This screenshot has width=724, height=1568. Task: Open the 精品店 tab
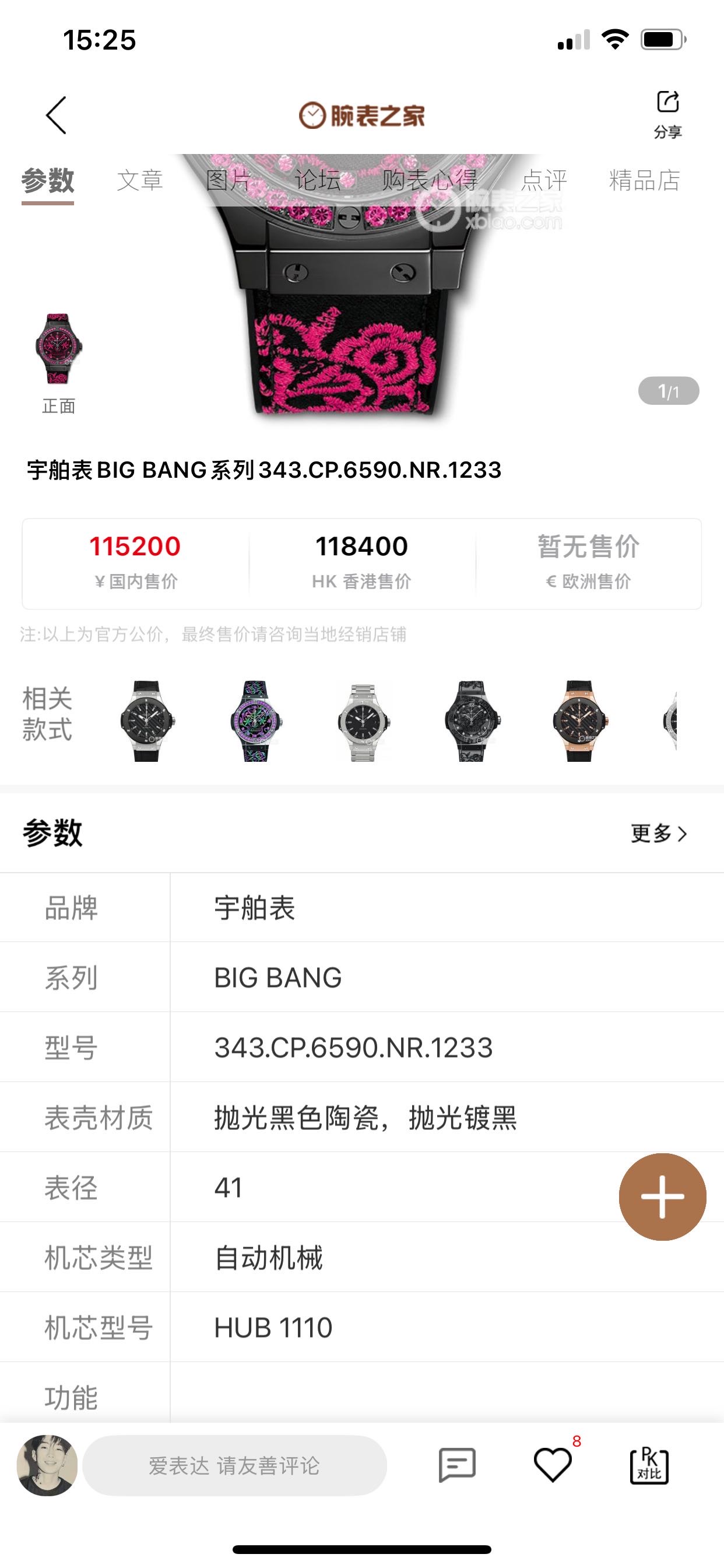point(644,181)
